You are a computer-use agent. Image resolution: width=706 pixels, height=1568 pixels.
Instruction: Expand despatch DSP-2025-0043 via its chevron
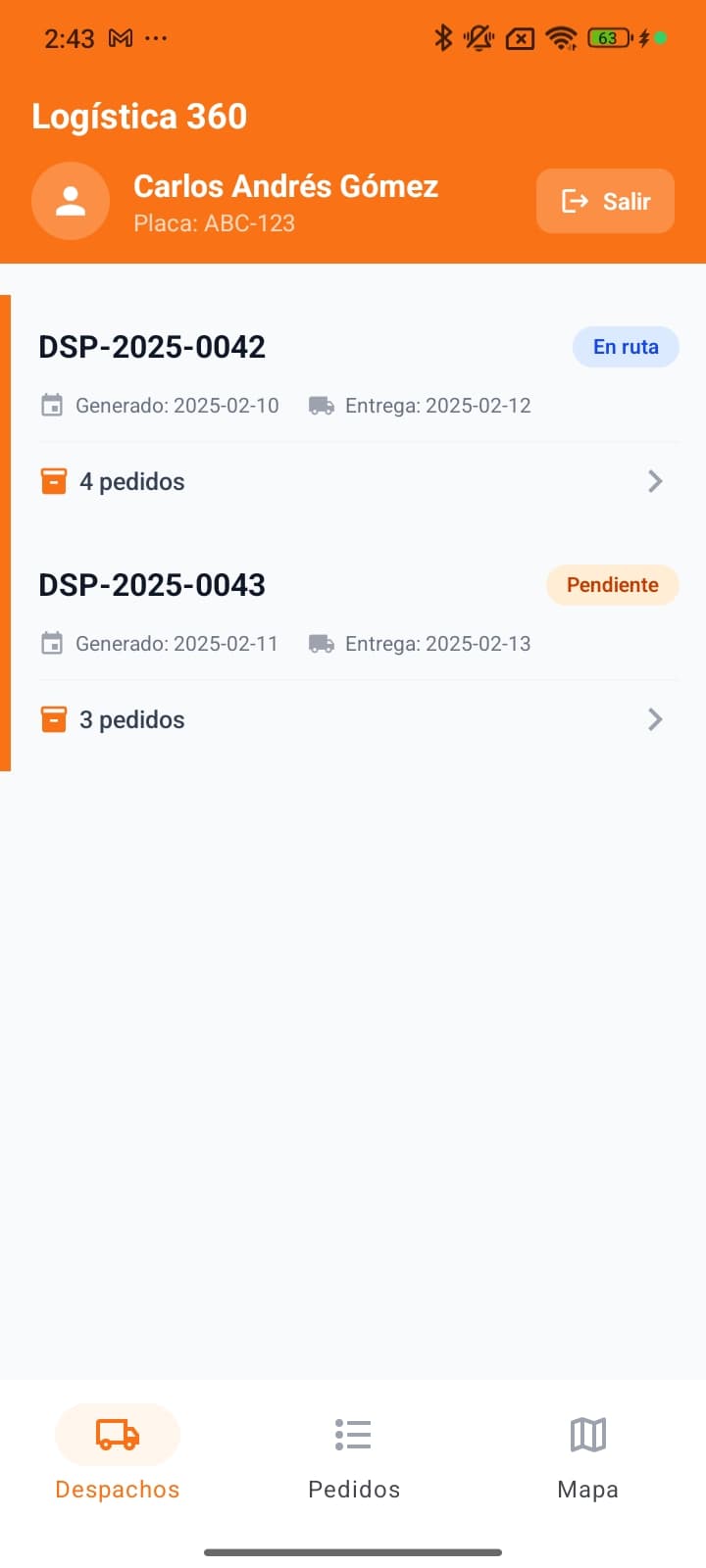pyautogui.click(x=655, y=718)
